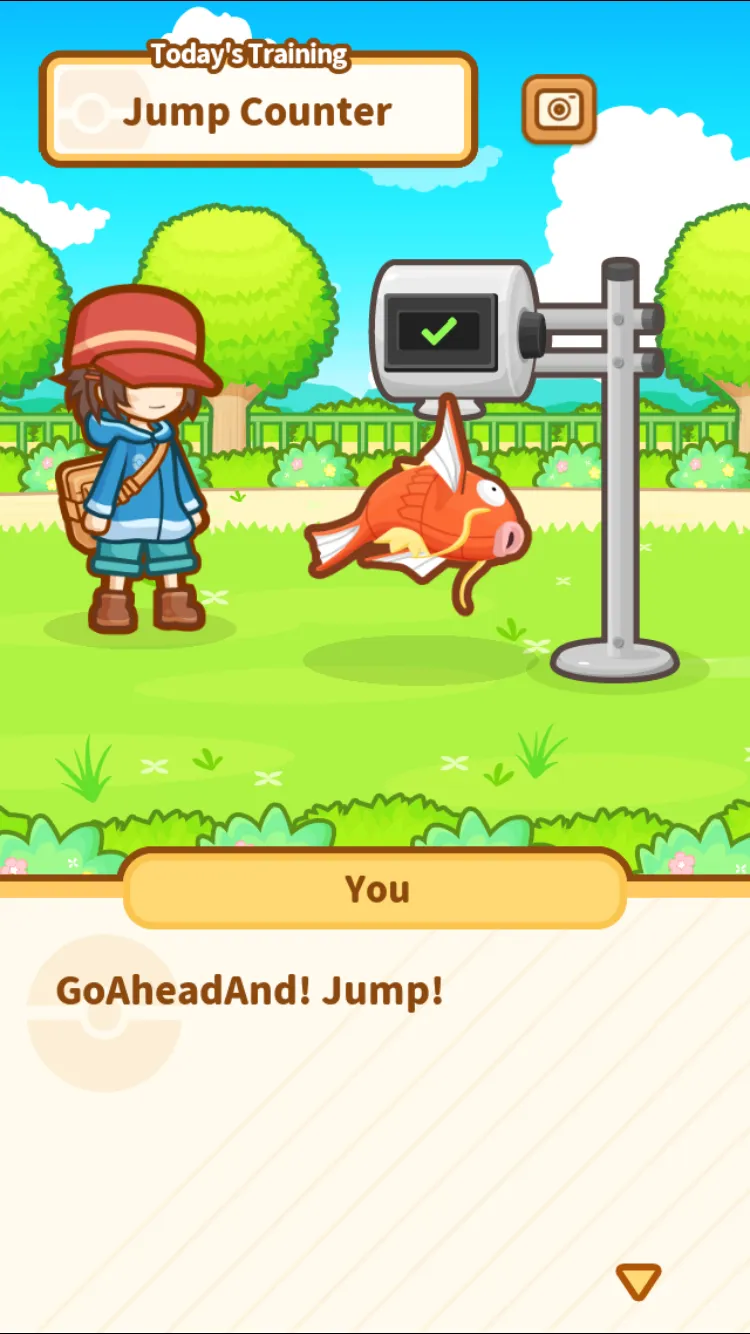Advance dialogue with the down arrow
Viewport: 750px width, 1334px height.
[637, 1281]
